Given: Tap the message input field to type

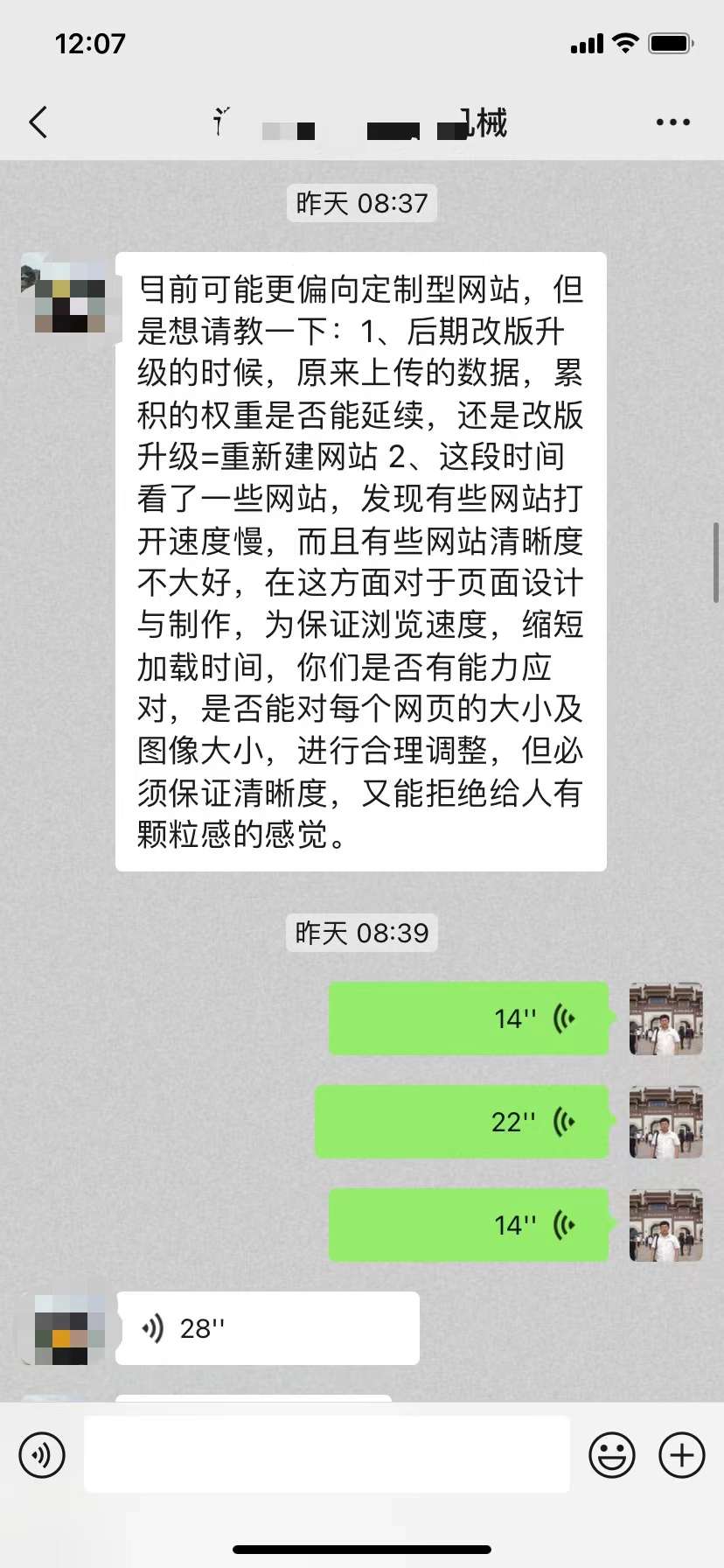Looking at the screenshot, I should [327, 1453].
